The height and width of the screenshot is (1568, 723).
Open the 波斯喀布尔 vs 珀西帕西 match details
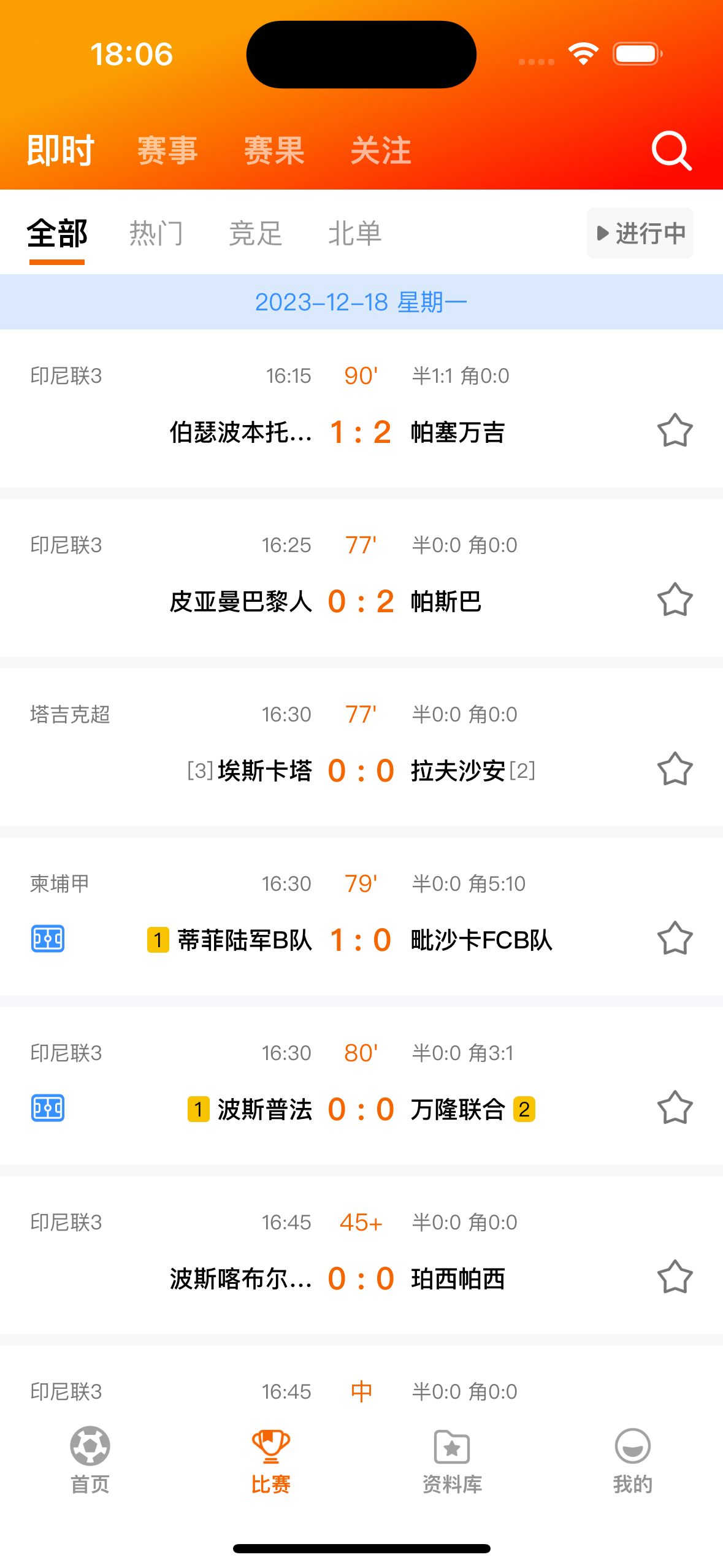(361, 1278)
